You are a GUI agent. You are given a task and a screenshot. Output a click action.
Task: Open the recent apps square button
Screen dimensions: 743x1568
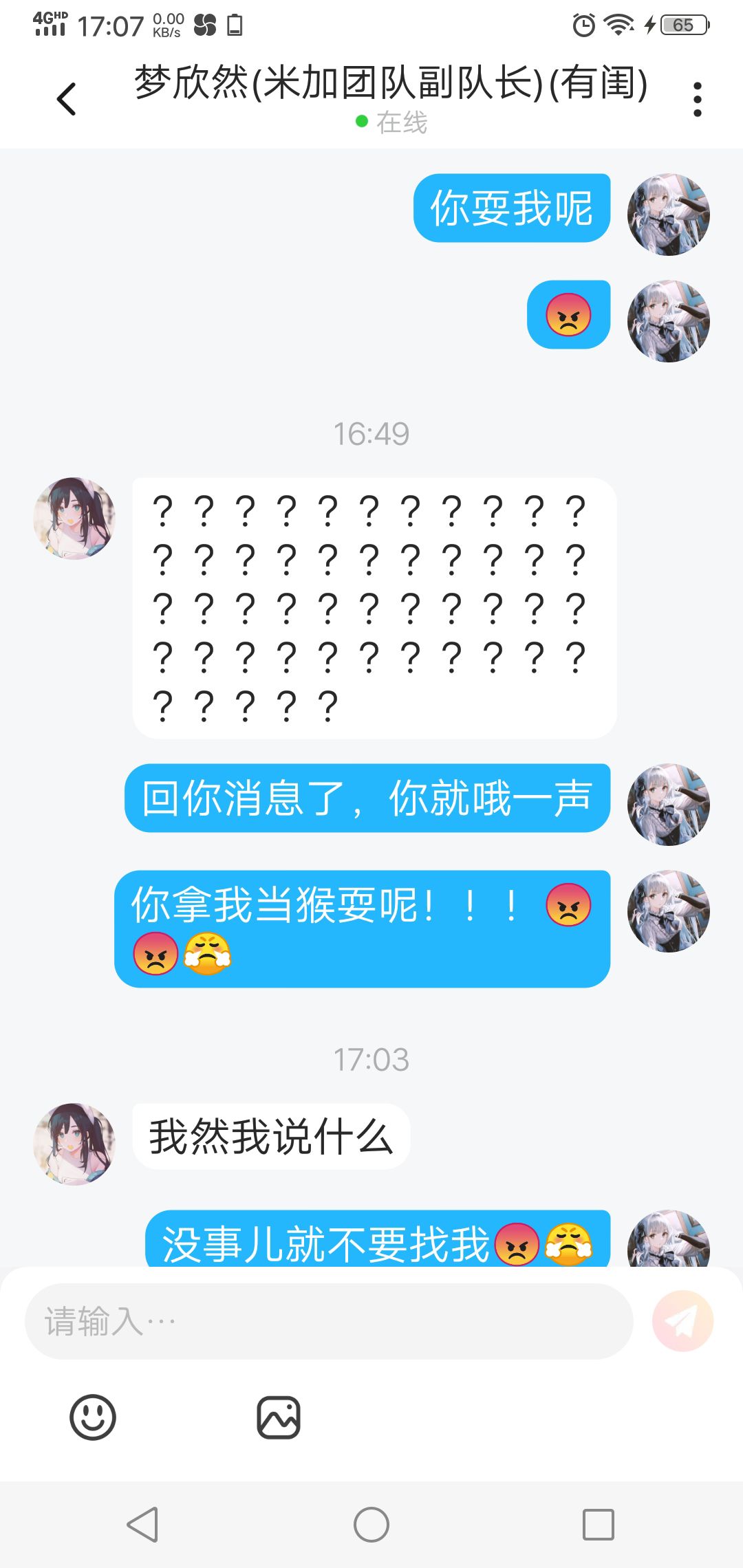598,1525
